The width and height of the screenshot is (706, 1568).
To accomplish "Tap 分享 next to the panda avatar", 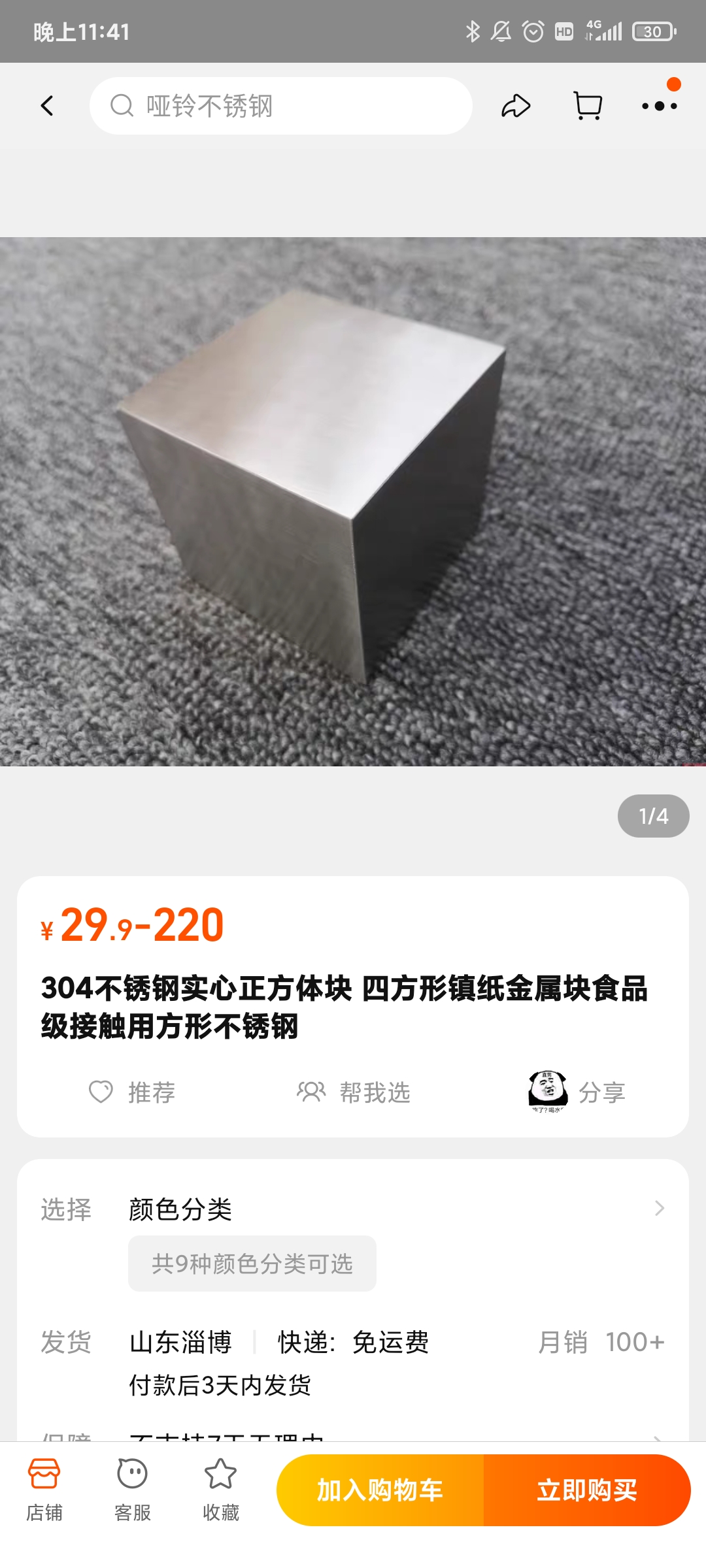I will (x=577, y=1092).
